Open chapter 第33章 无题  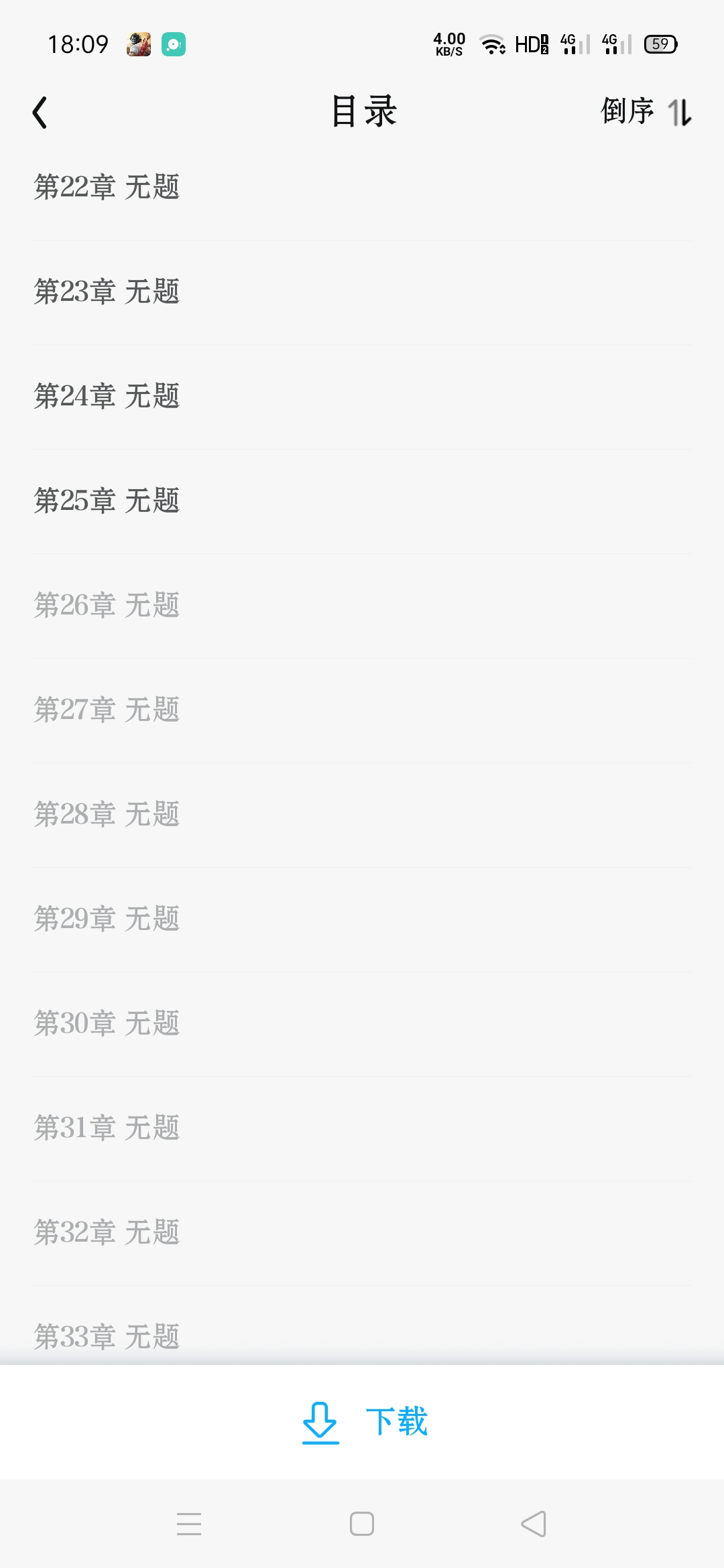pyautogui.click(x=362, y=1325)
